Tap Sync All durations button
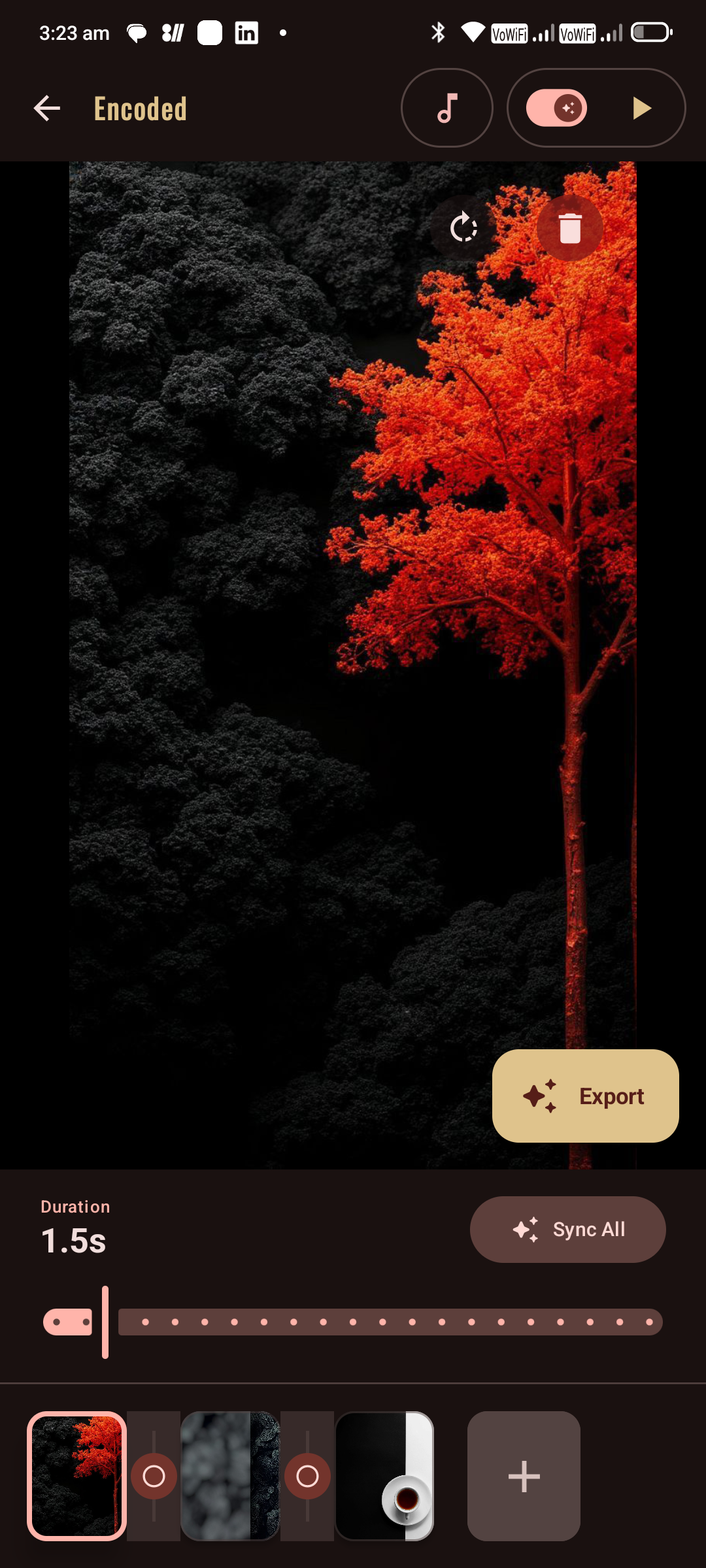The image size is (706, 1568). (x=567, y=1230)
